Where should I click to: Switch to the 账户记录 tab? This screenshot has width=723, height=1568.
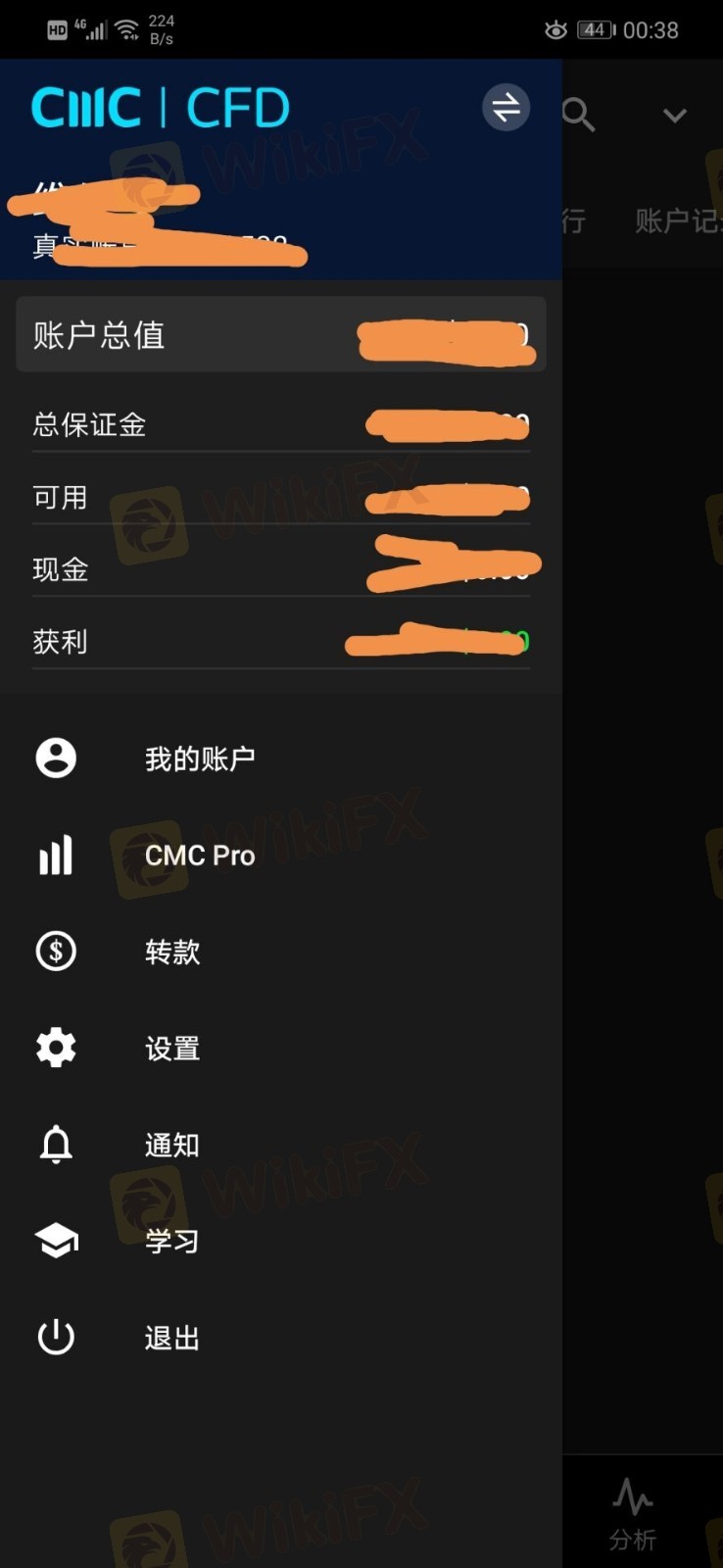[678, 221]
